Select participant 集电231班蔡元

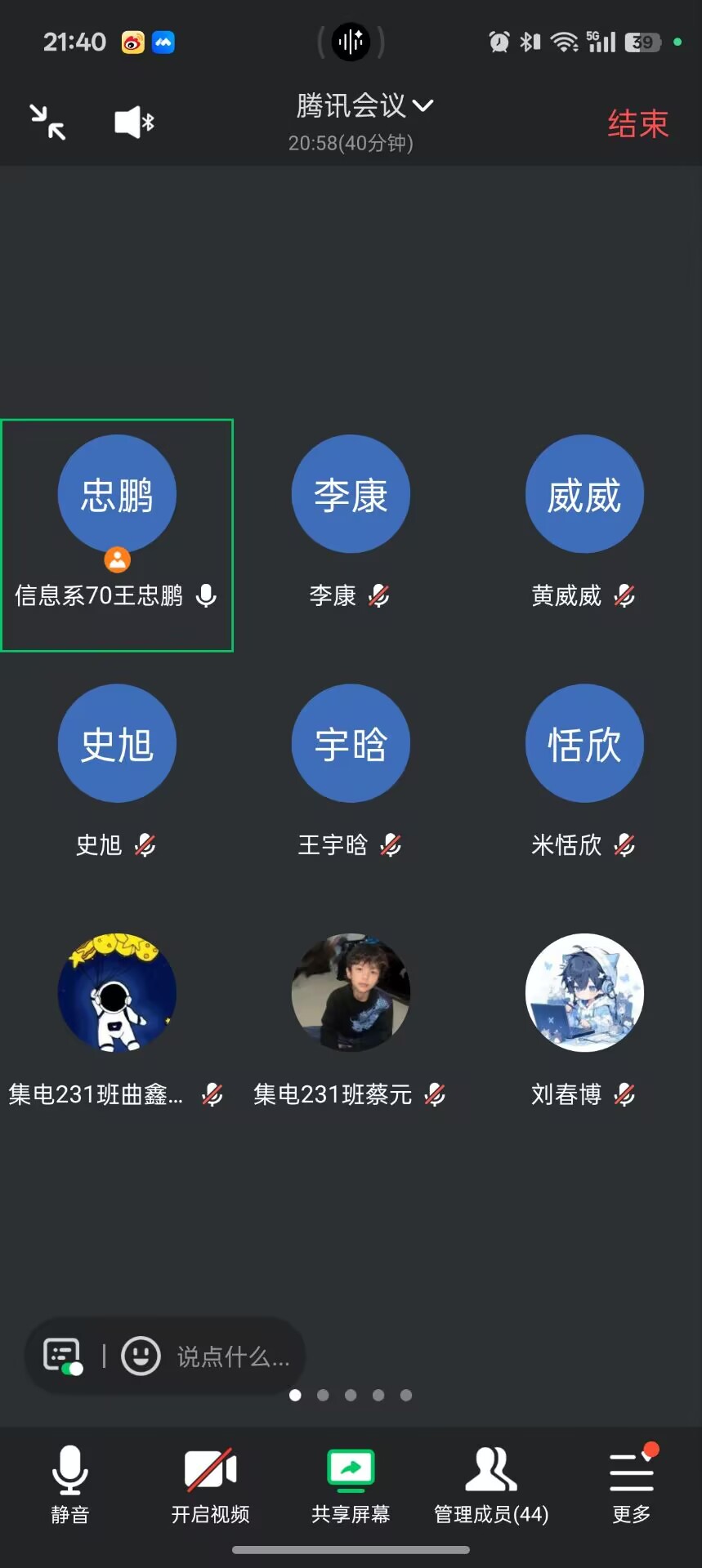point(351,993)
